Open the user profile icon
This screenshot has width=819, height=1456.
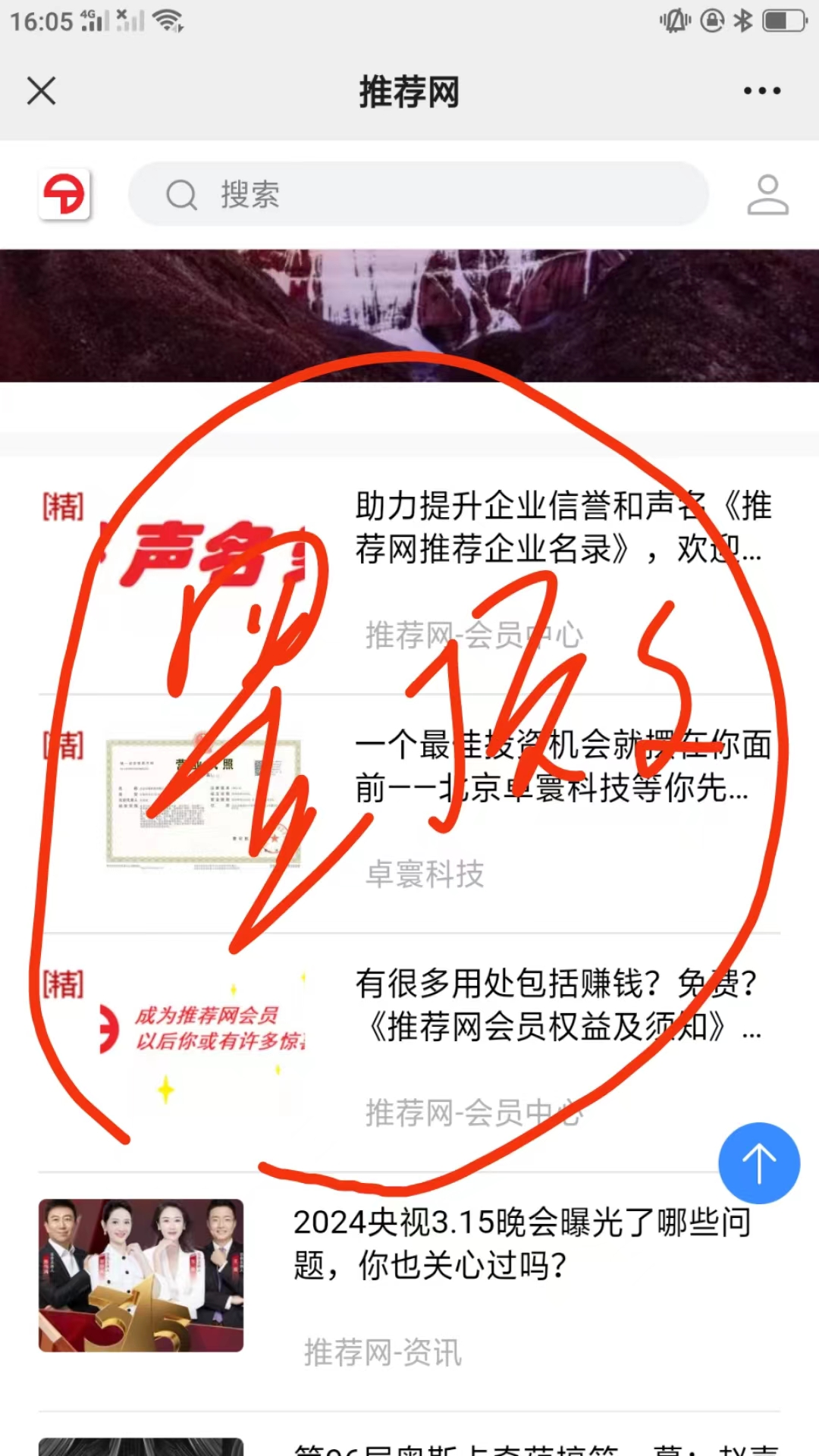pyautogui.click(x=767, y=195)
